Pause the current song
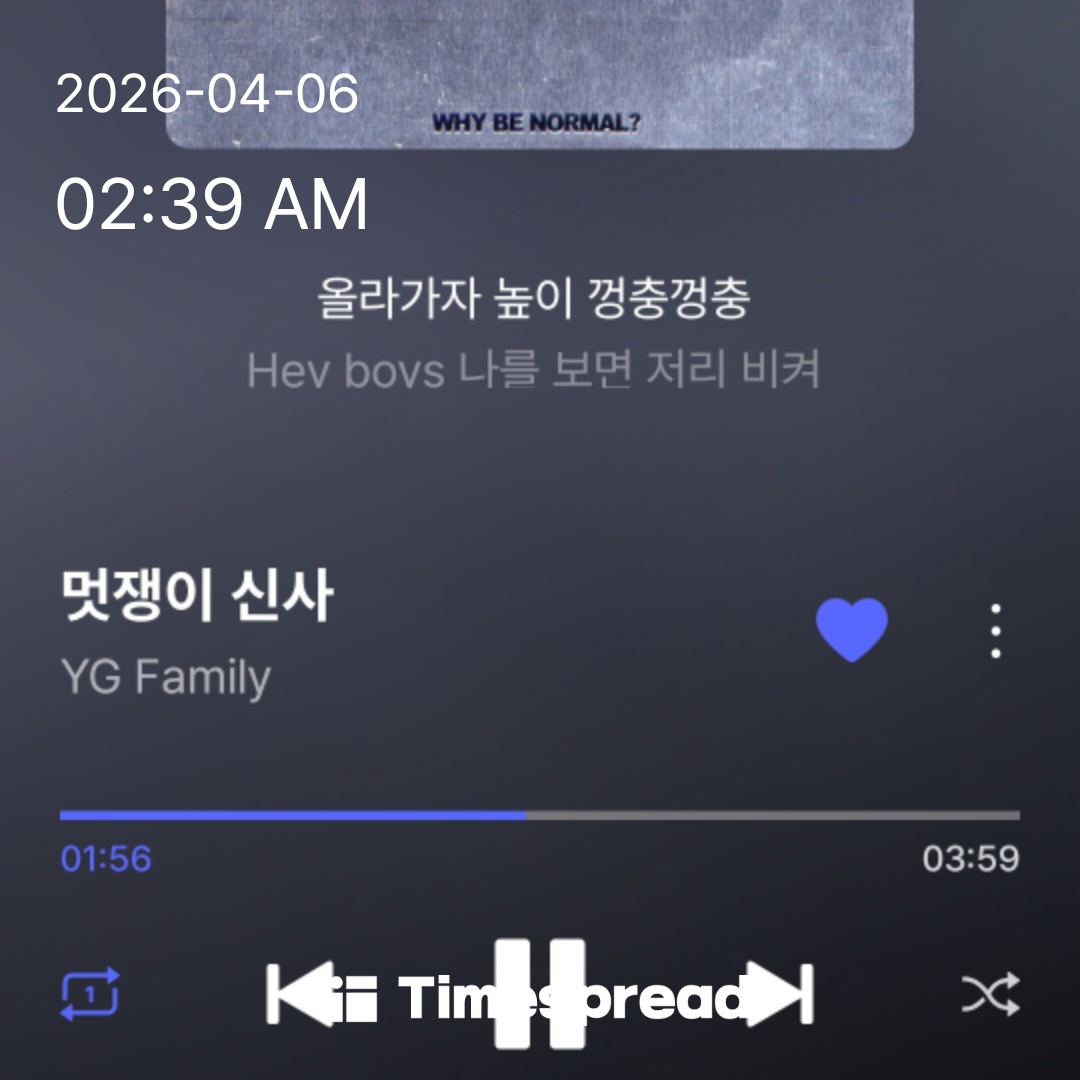This screenshot has height=1080, width=1080. click(540, 994)
